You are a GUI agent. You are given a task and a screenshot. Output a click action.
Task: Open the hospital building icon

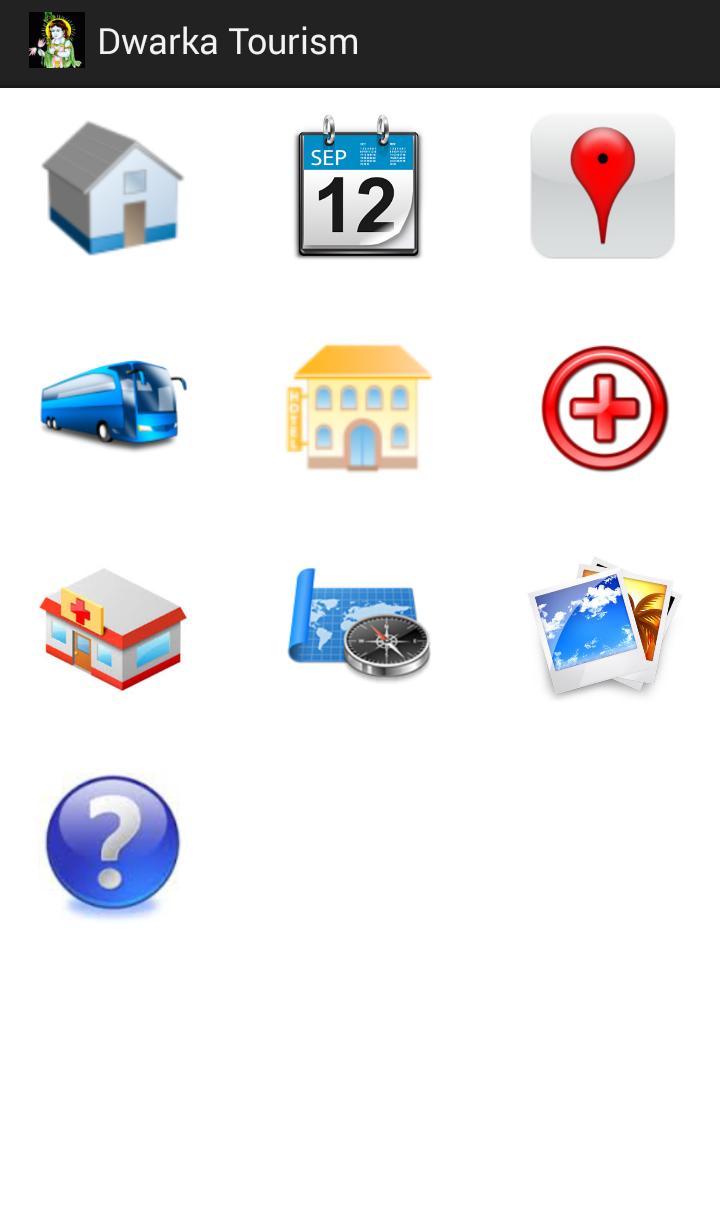click(112, 628)
